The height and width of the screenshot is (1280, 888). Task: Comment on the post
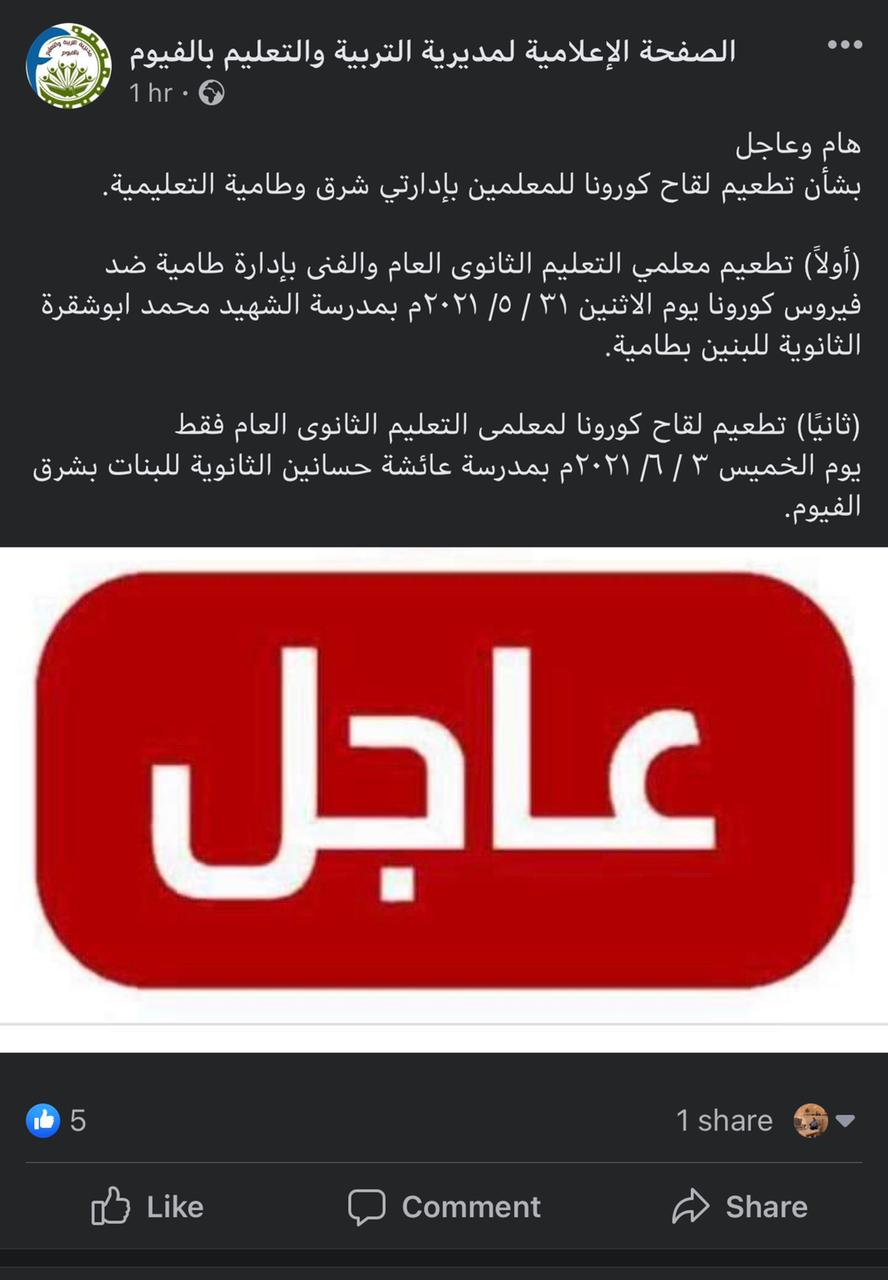(x=444, y=1207)
